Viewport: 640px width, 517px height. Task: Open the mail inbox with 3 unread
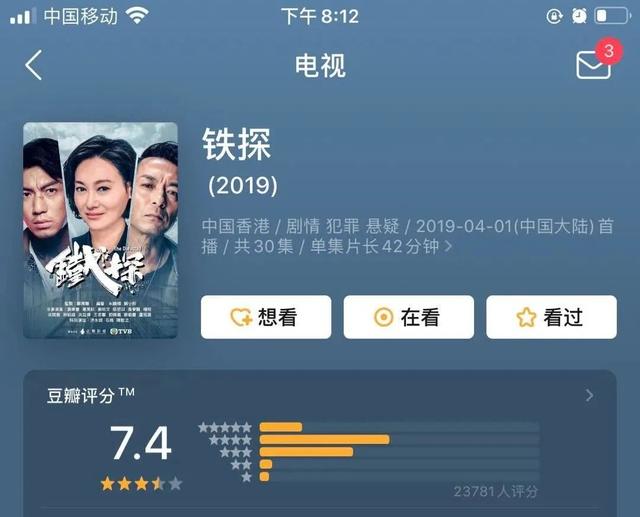point(592,64)
